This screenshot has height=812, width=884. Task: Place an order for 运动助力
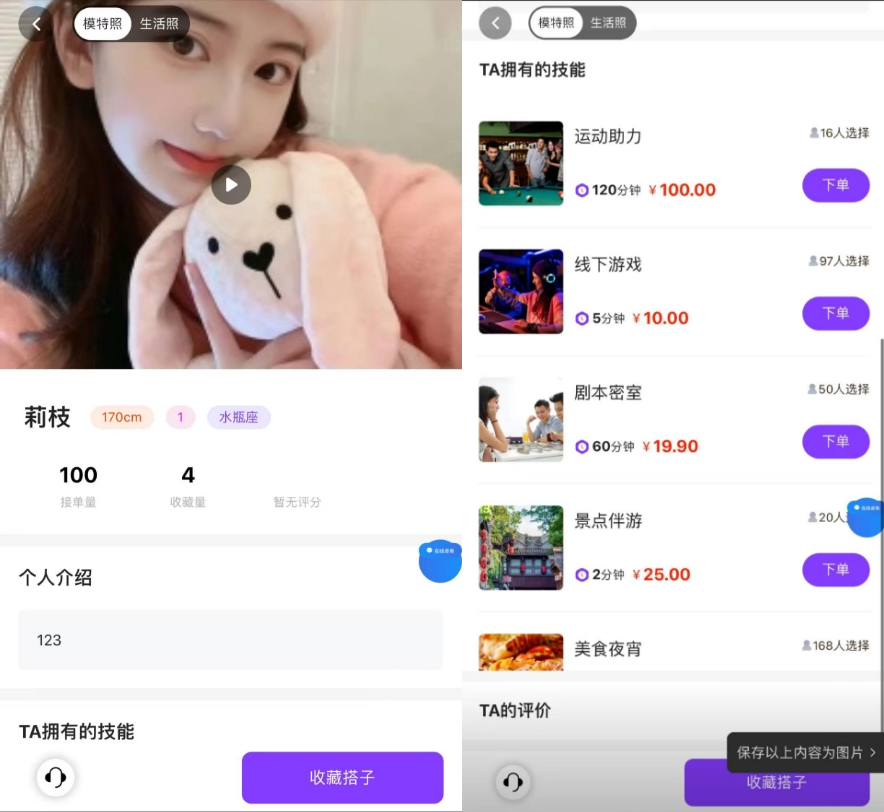835,185
